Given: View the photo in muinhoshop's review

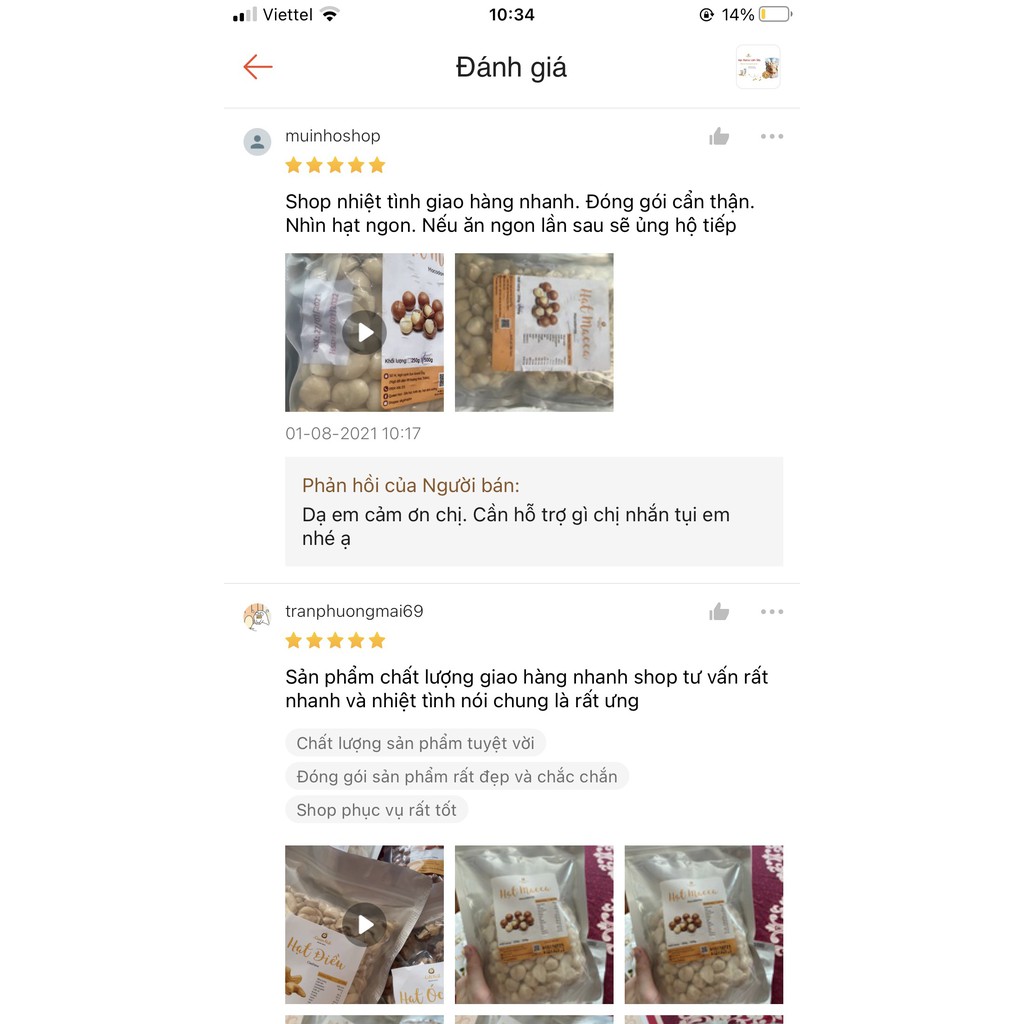Looking at the screenshot, I should point(534,332).
